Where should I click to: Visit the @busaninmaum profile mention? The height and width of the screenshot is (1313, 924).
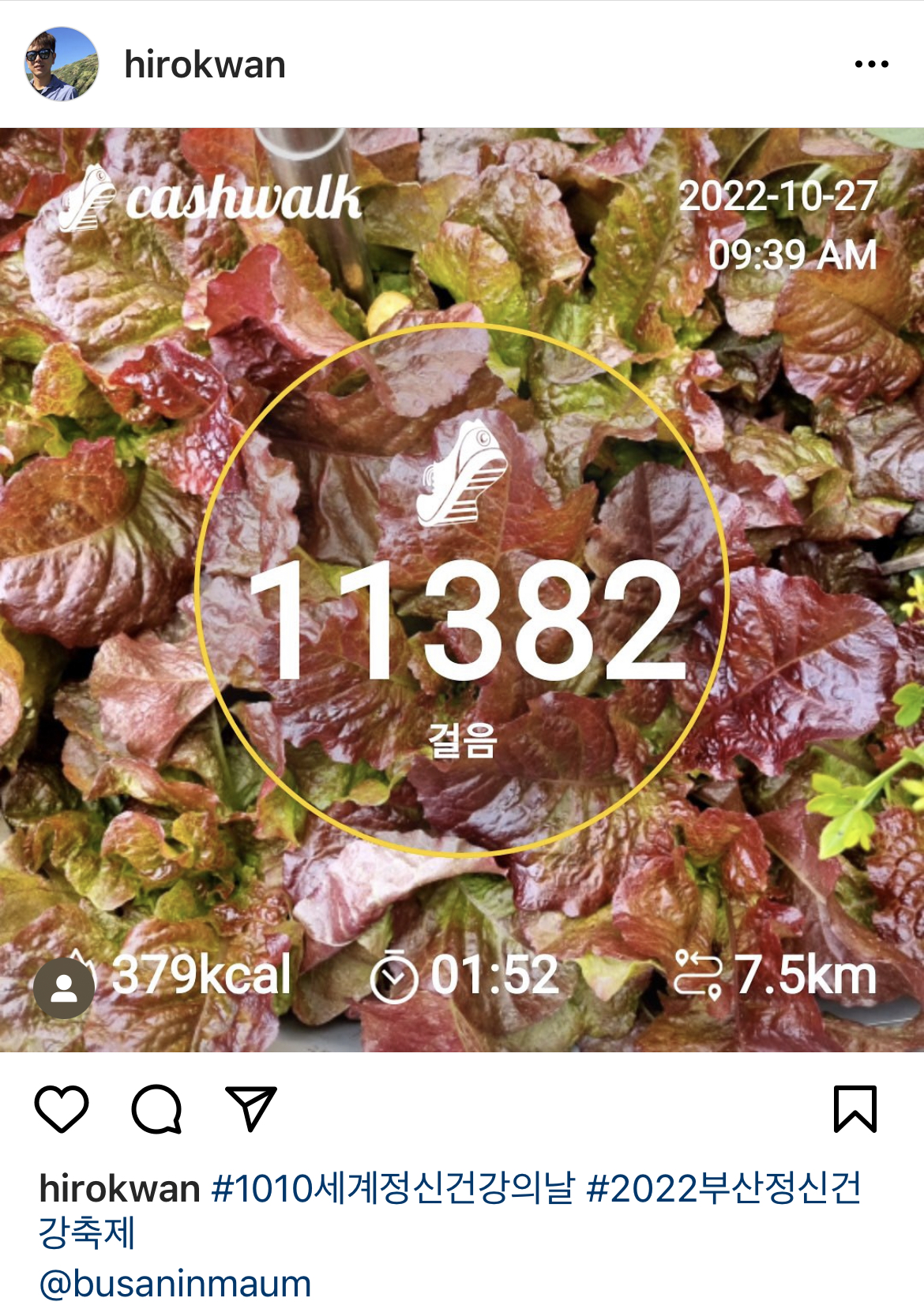[175, 1284]
